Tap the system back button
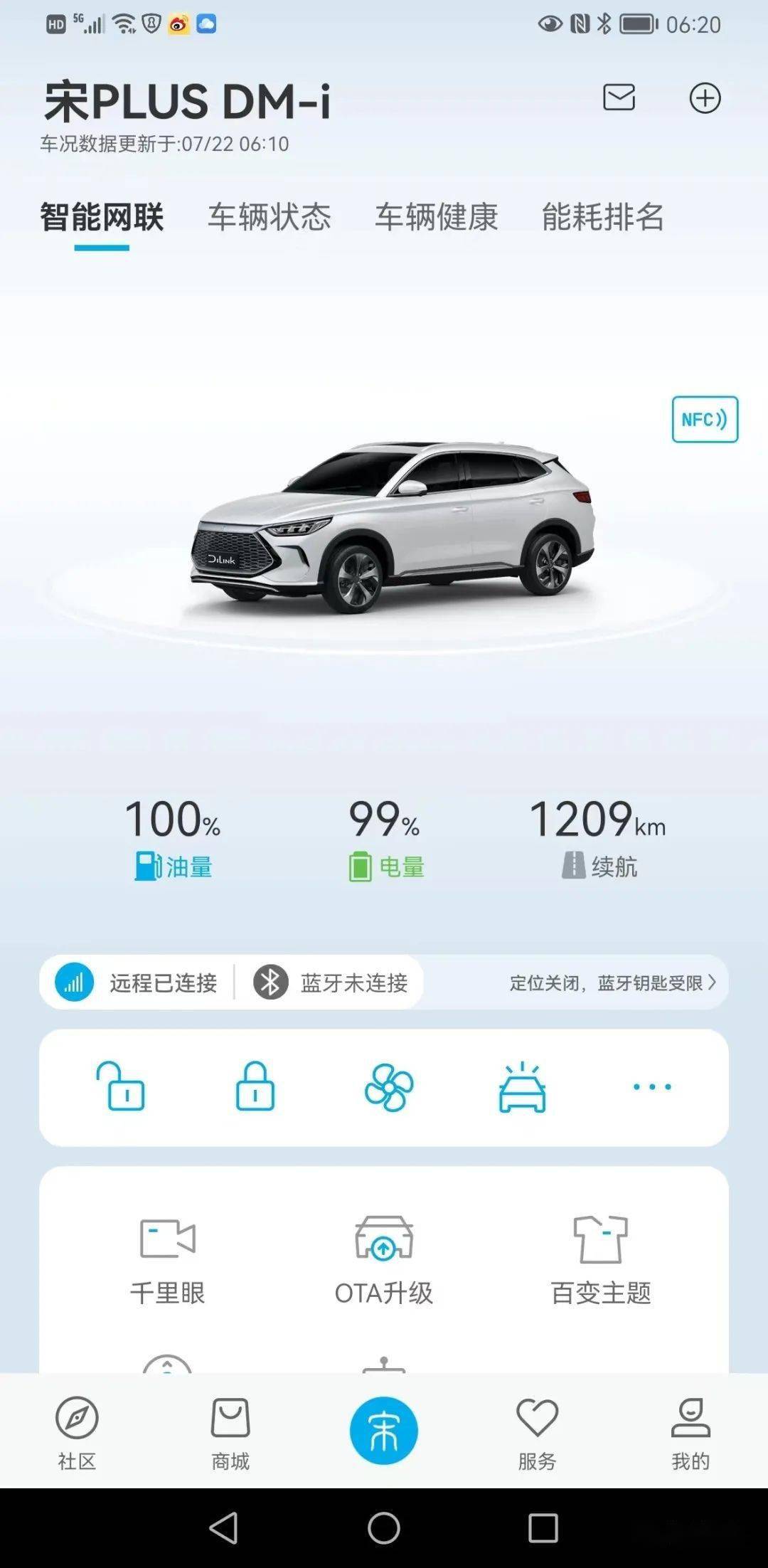Viewport: 768px width, 1568px height. (224, 1527)
